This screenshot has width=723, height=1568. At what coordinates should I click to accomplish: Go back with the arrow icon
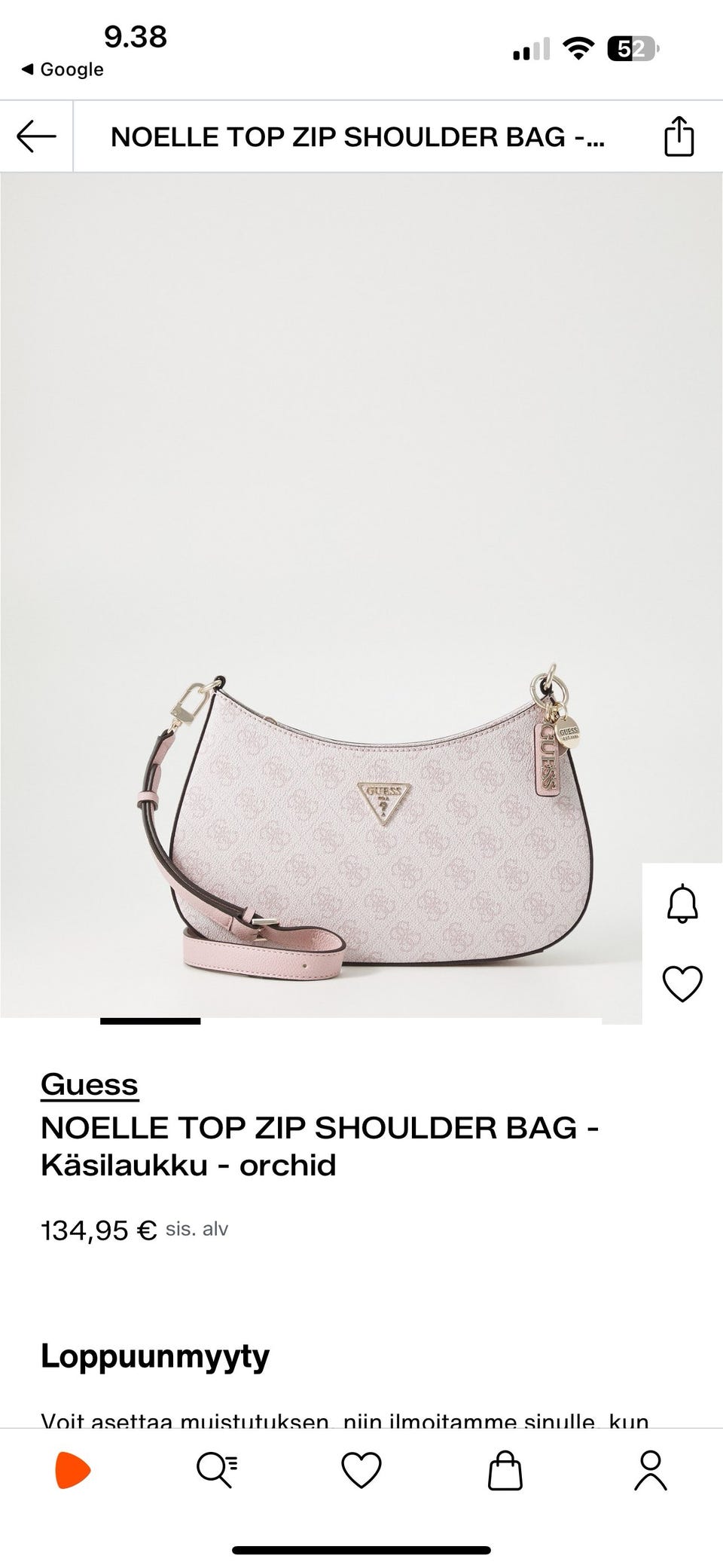click(x=36, y=136)
